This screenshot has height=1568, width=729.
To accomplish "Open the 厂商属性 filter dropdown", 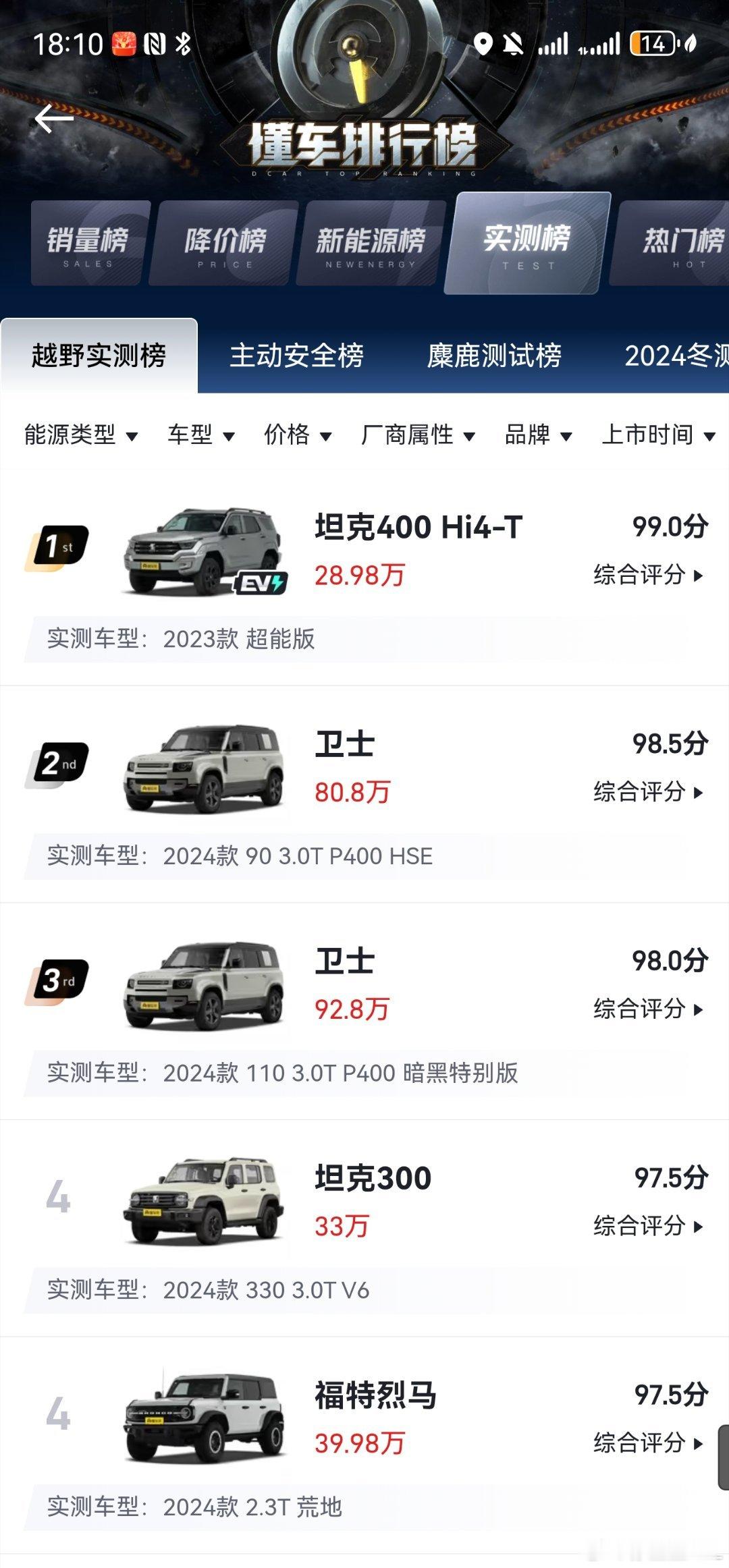I will [418, 435].
